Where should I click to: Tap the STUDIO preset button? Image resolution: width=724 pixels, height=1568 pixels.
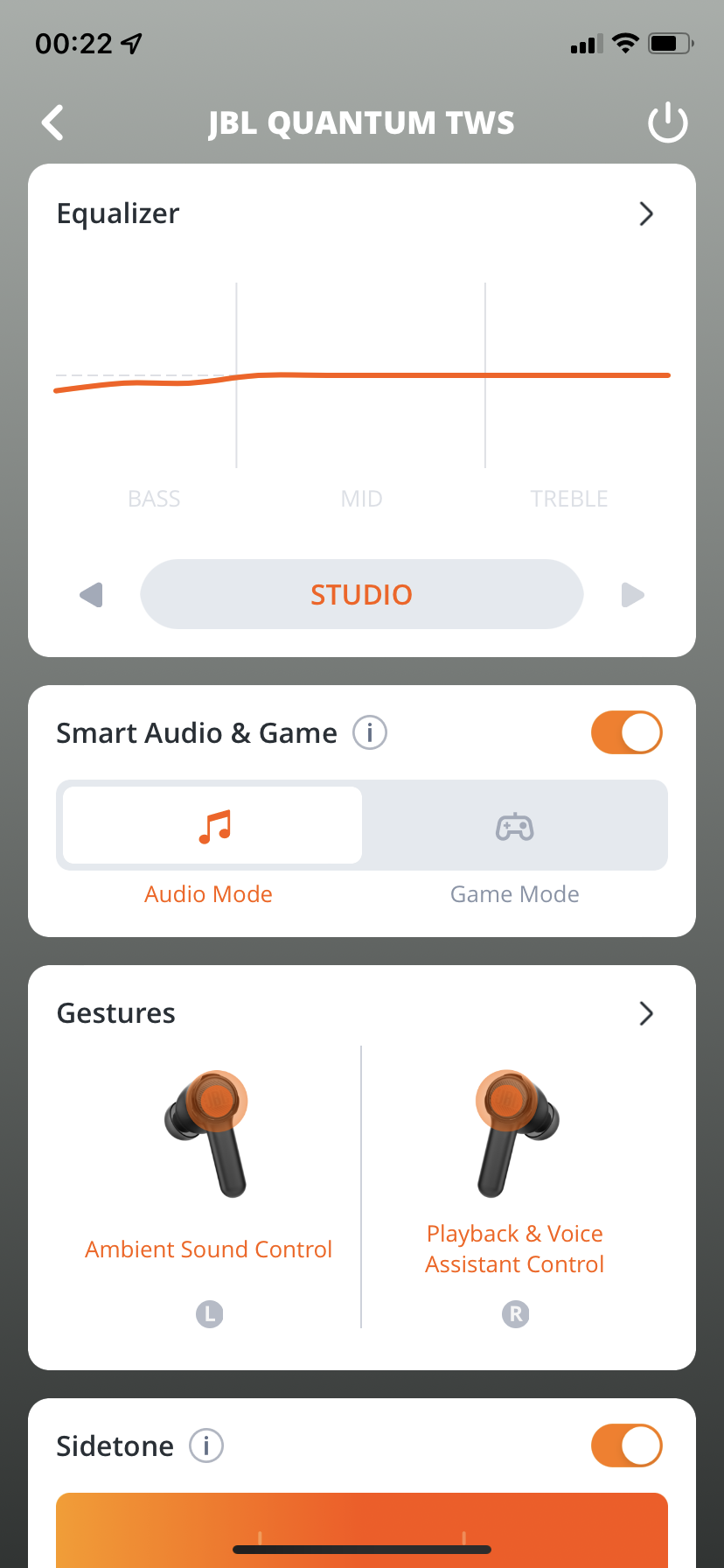(361, 594)
